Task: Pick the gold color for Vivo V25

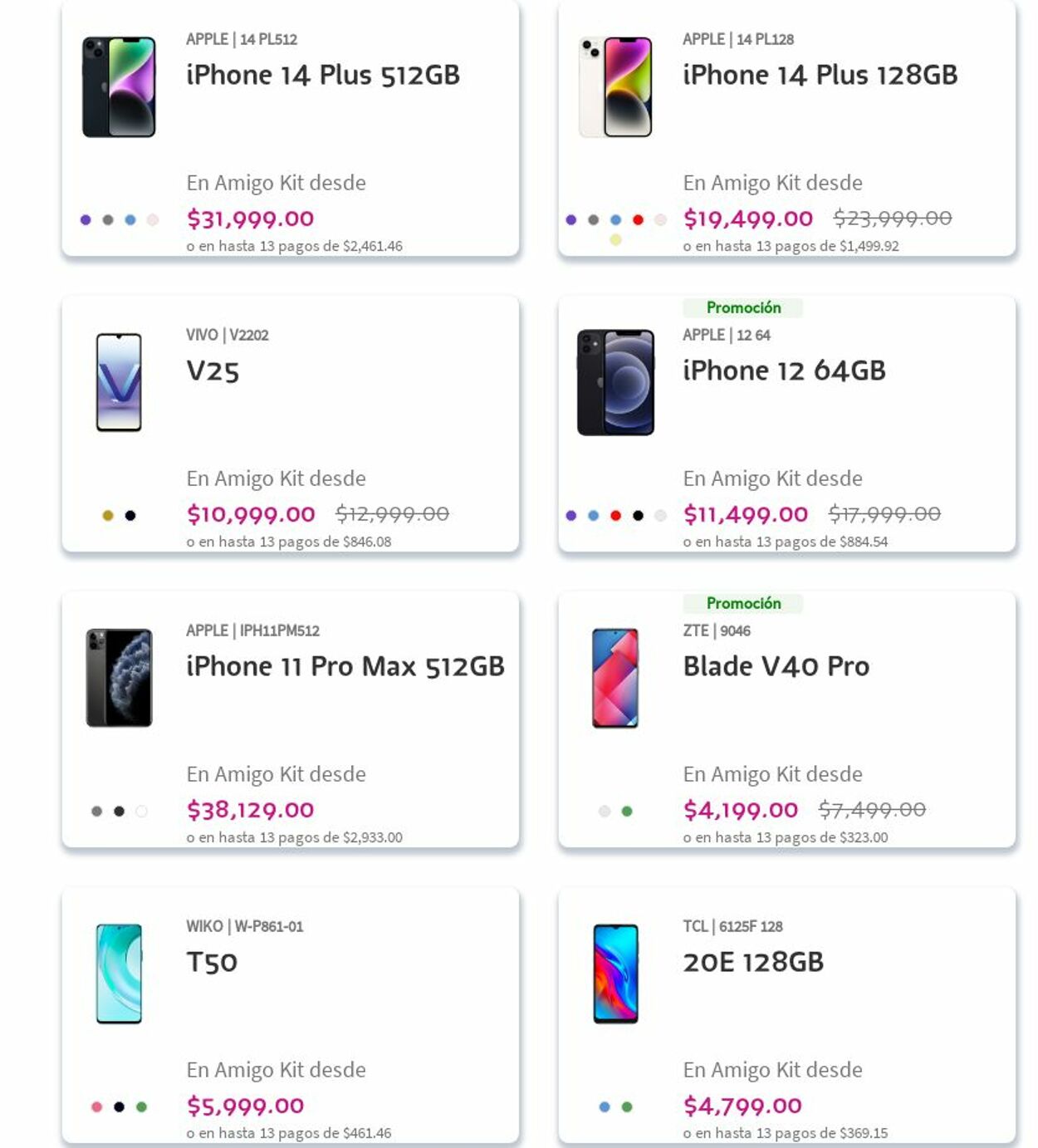Action: [x=108, y=516]
